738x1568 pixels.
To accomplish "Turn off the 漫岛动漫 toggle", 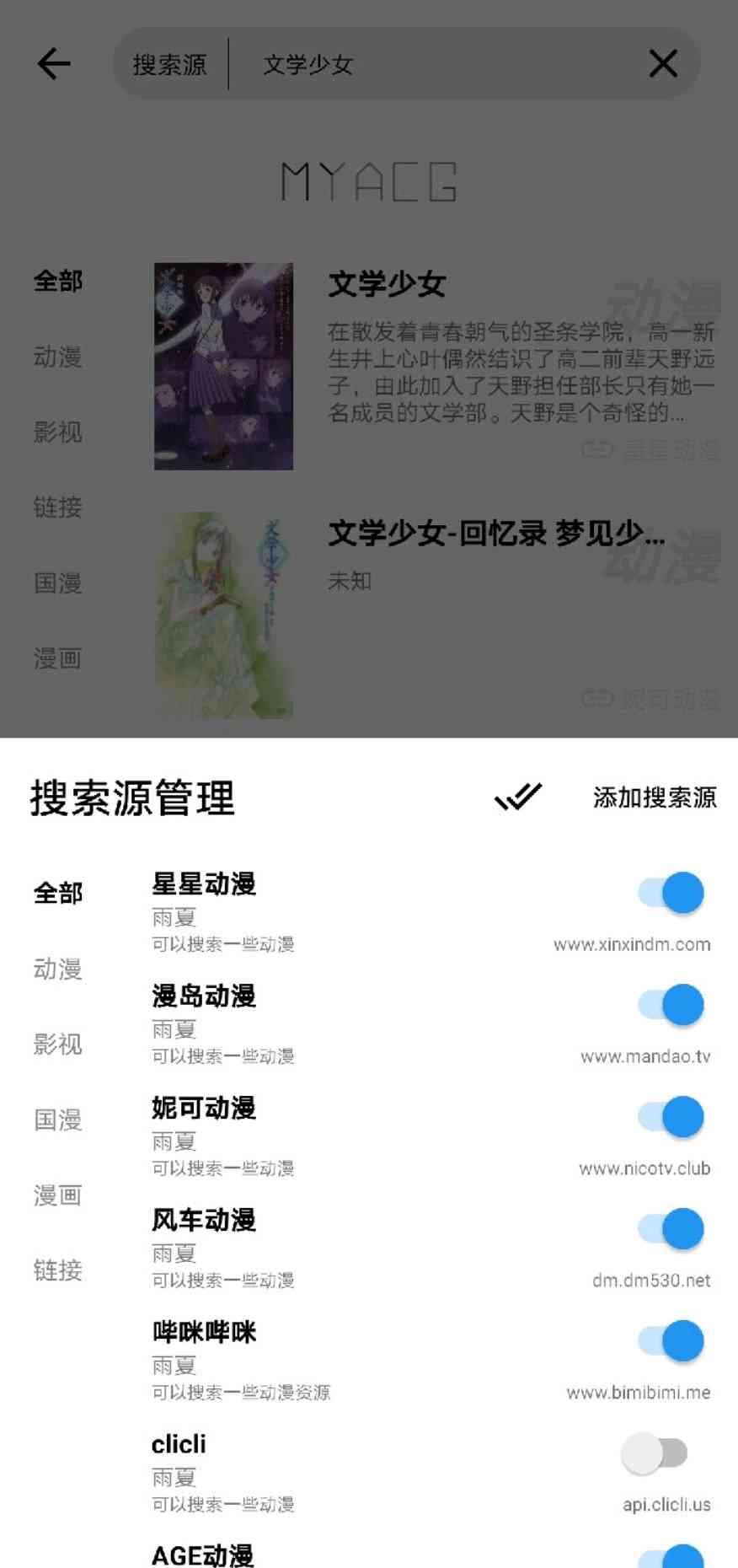I will [x=666, y=1005].
